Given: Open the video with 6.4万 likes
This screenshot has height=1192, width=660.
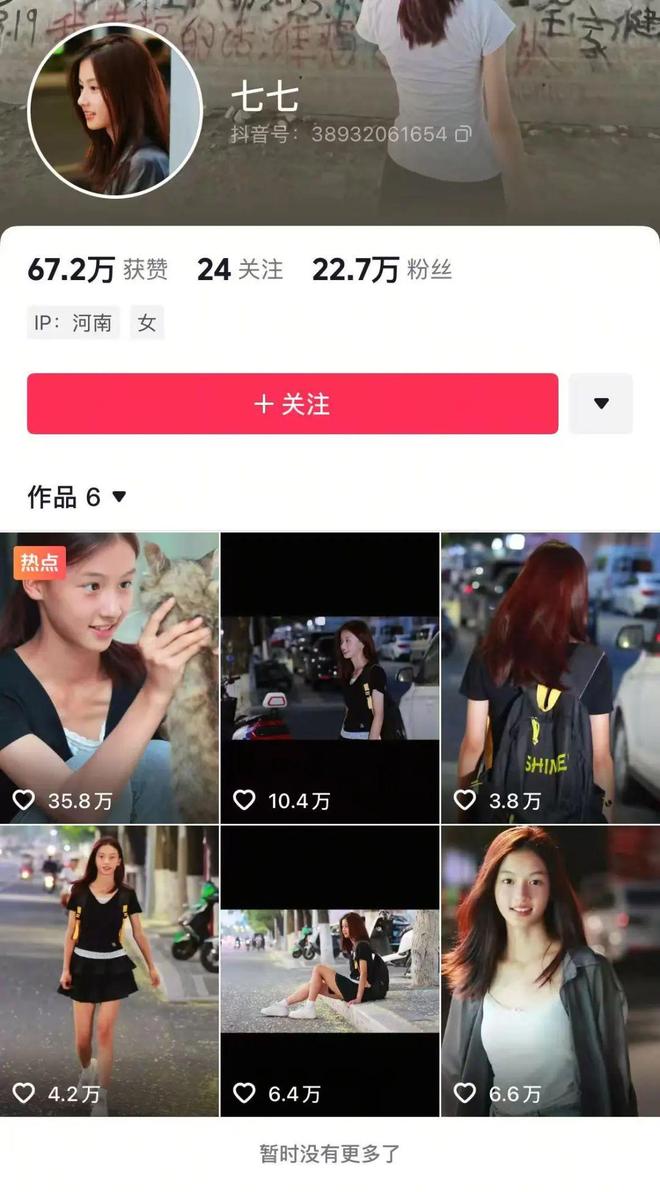Looking at the screenshot, I should [330, 970].
